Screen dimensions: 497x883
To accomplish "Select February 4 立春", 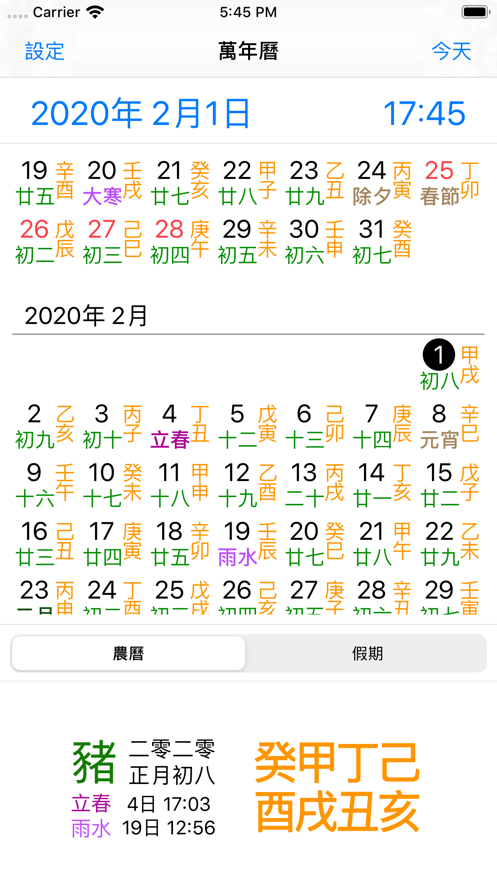I will click(x=179, y=427).
